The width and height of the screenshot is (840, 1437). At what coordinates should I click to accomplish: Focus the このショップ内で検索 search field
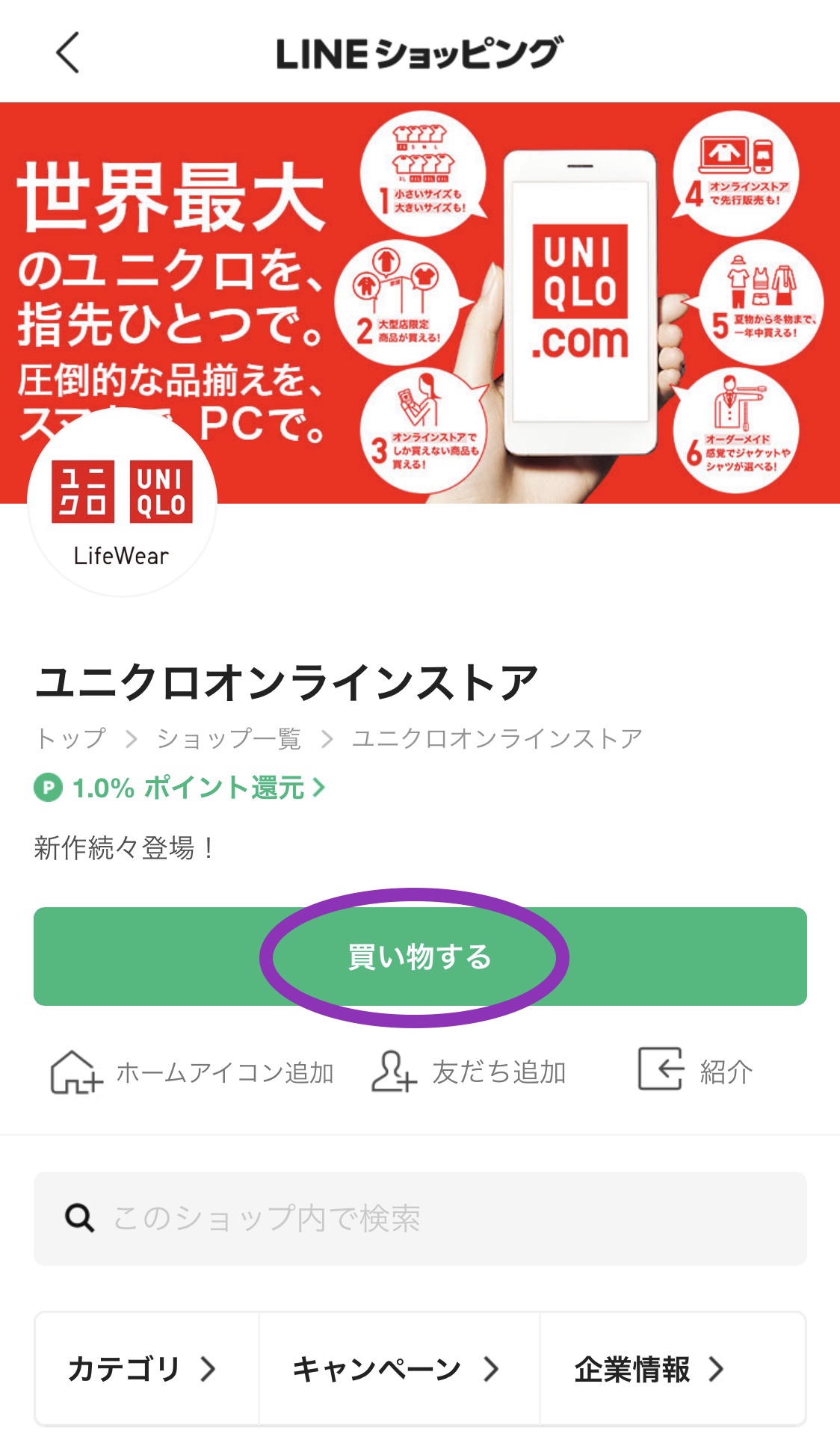pyautogui.click(x=419, y=1218)
